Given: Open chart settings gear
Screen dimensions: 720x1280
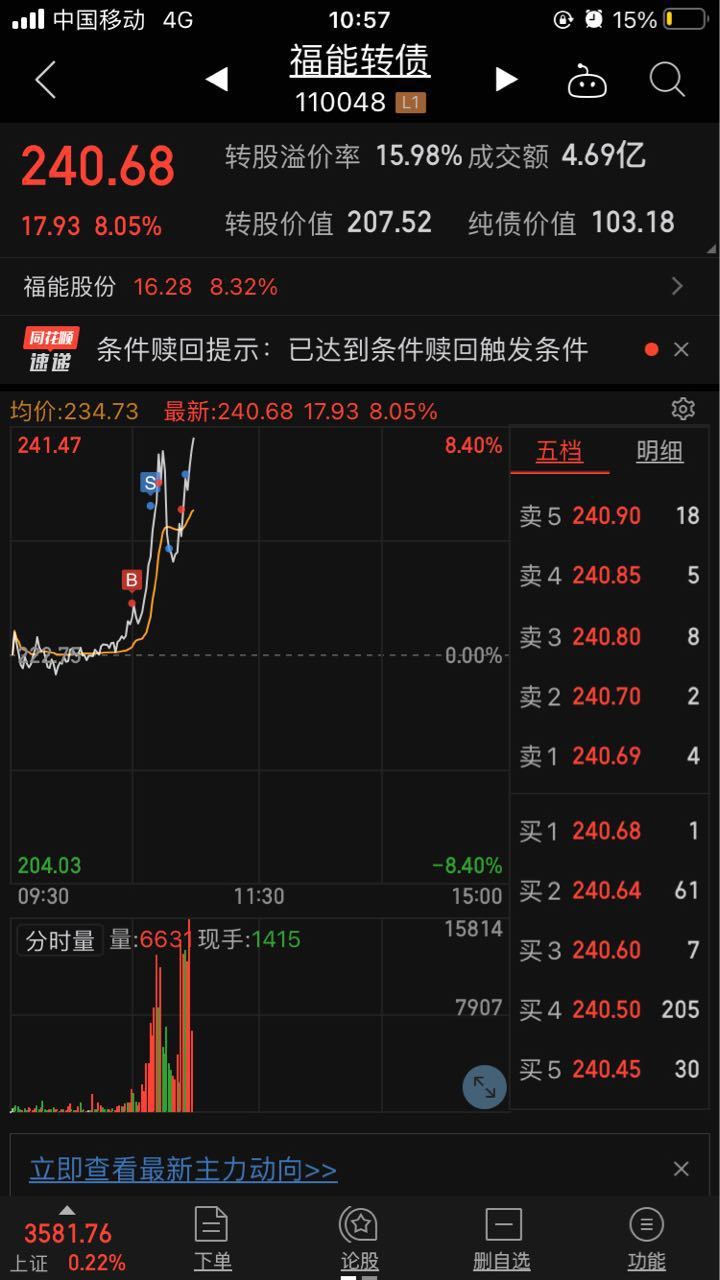Looking at the screenshot, I should point(683,409).
